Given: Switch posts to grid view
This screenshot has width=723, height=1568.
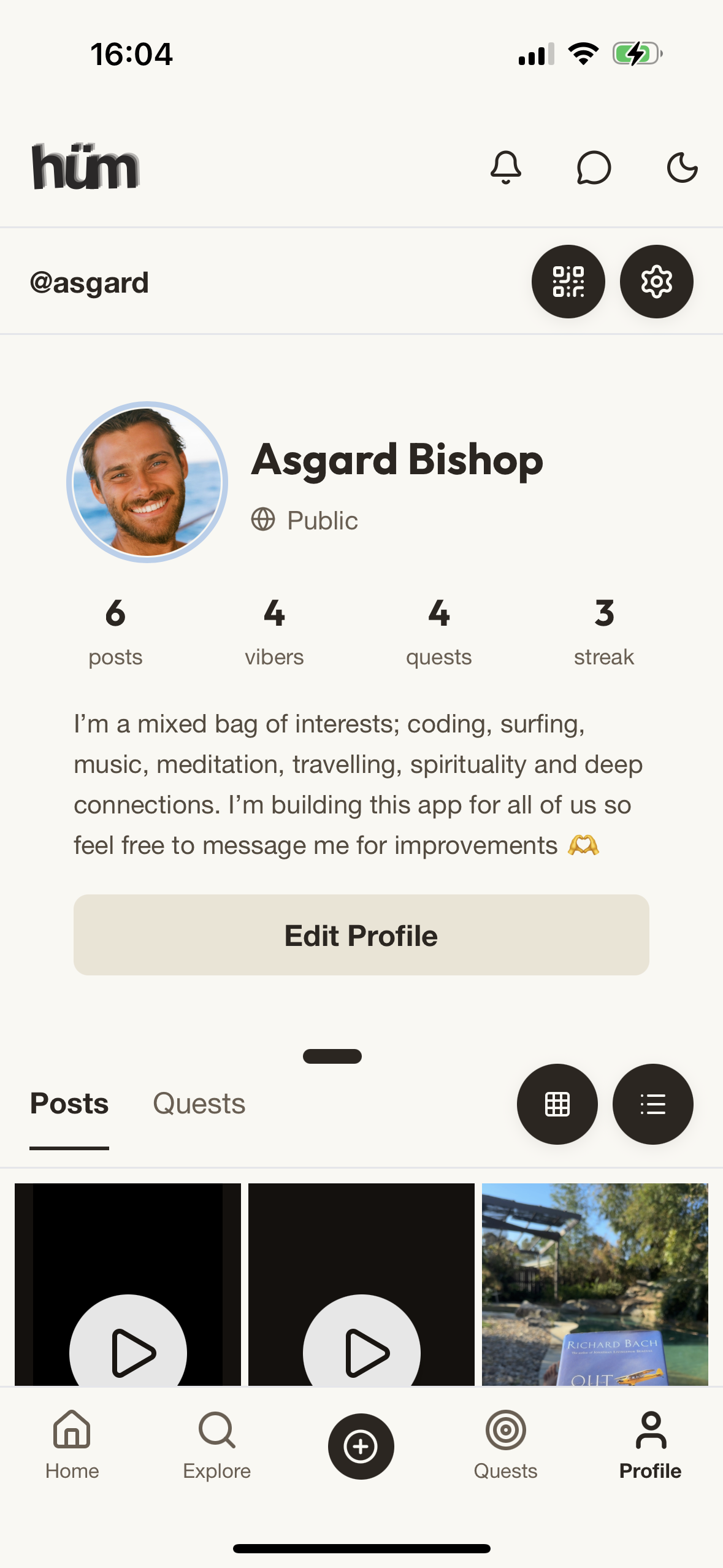Looking at the screenshot, I should pyautogui.click(x=557, y=1104).
